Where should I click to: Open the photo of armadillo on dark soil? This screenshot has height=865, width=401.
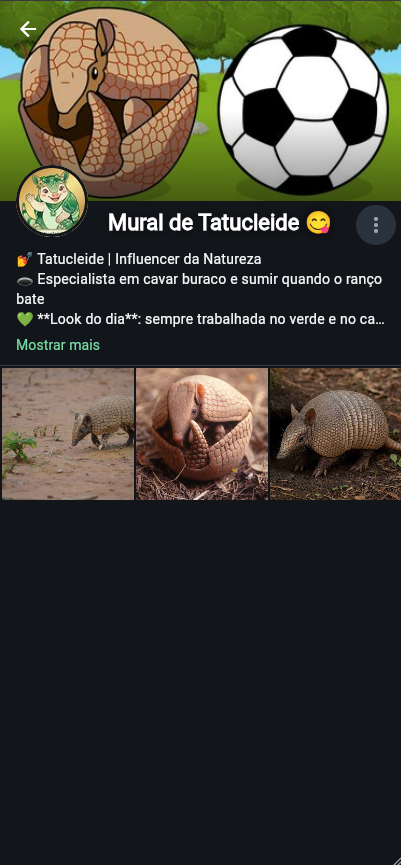335,434
